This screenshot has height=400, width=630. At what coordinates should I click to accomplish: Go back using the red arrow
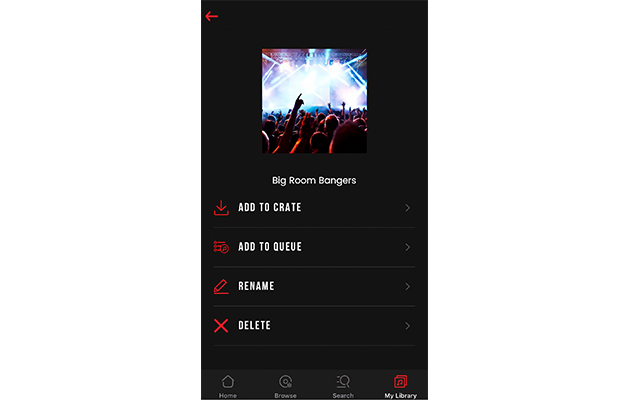click(211, 16)
